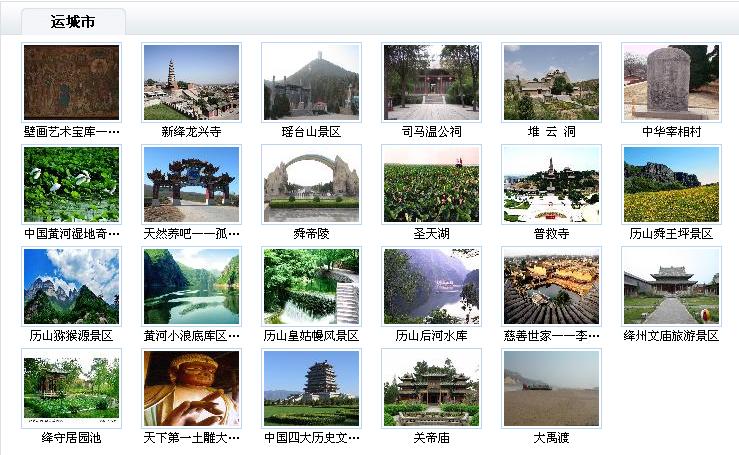Open 瑶台山景区 scenic area tile
739x455 pixels.
coord(311,82)
